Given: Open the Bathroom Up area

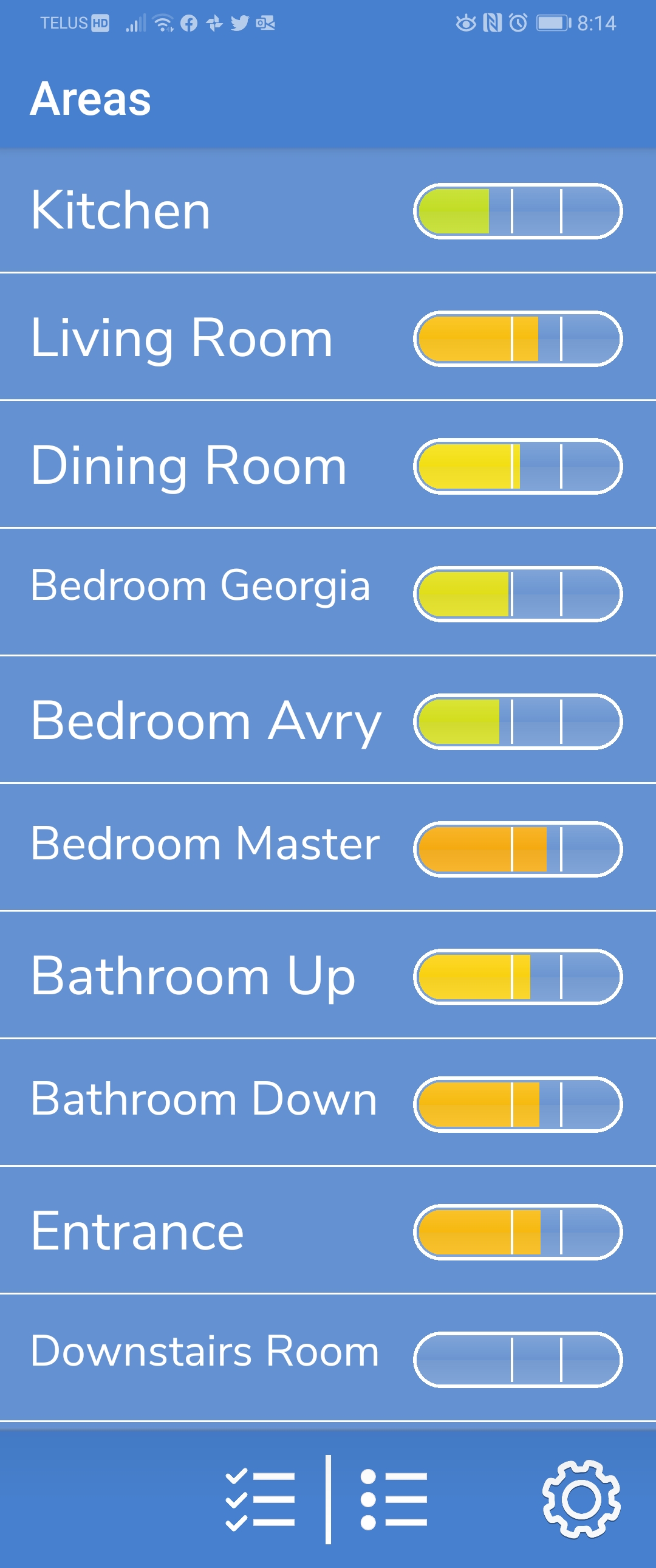Looking at the screenshot, I should (193, 976).
